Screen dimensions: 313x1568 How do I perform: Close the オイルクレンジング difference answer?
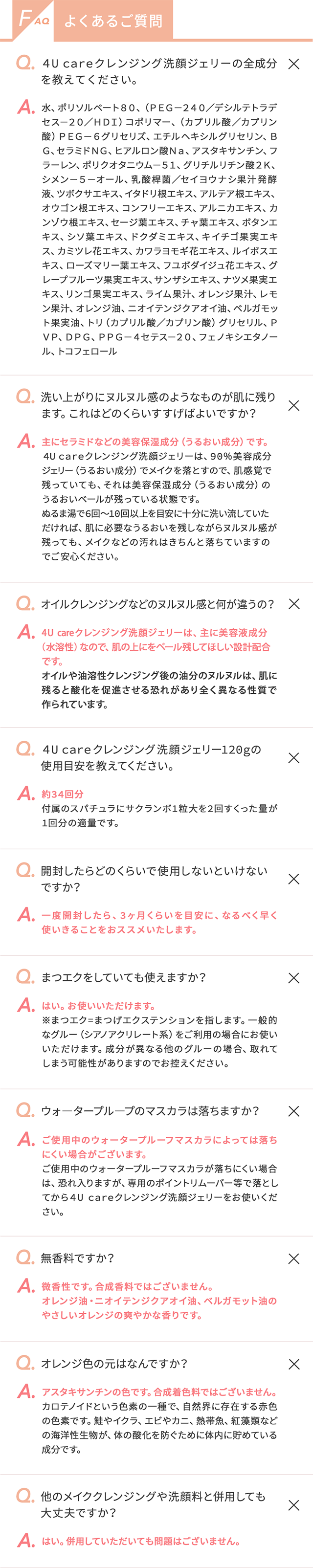(x=293, y=604)
